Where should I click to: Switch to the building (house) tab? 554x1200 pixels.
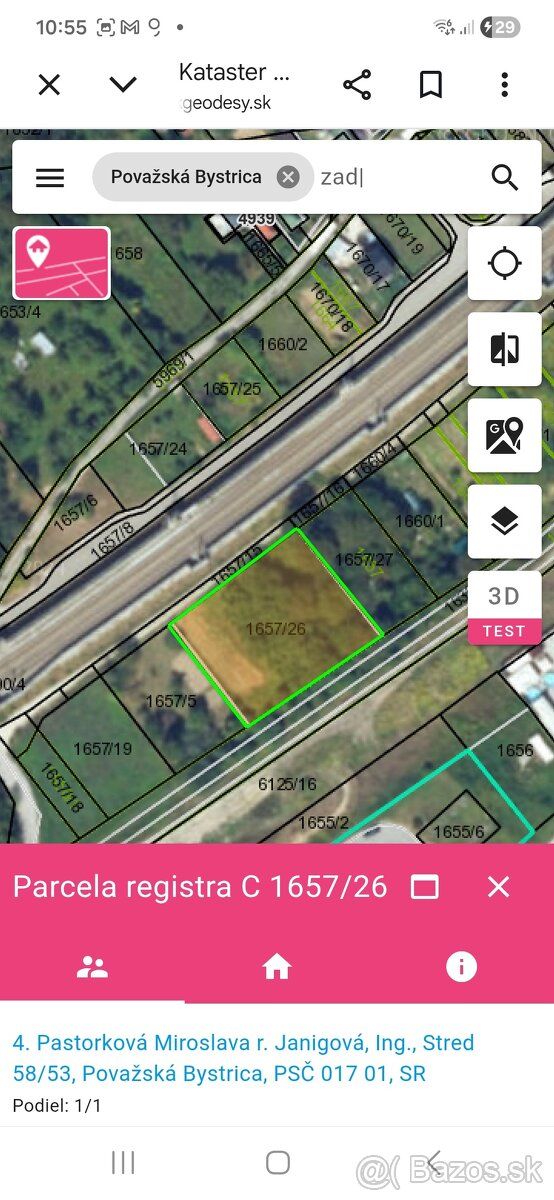pos(277,966)
